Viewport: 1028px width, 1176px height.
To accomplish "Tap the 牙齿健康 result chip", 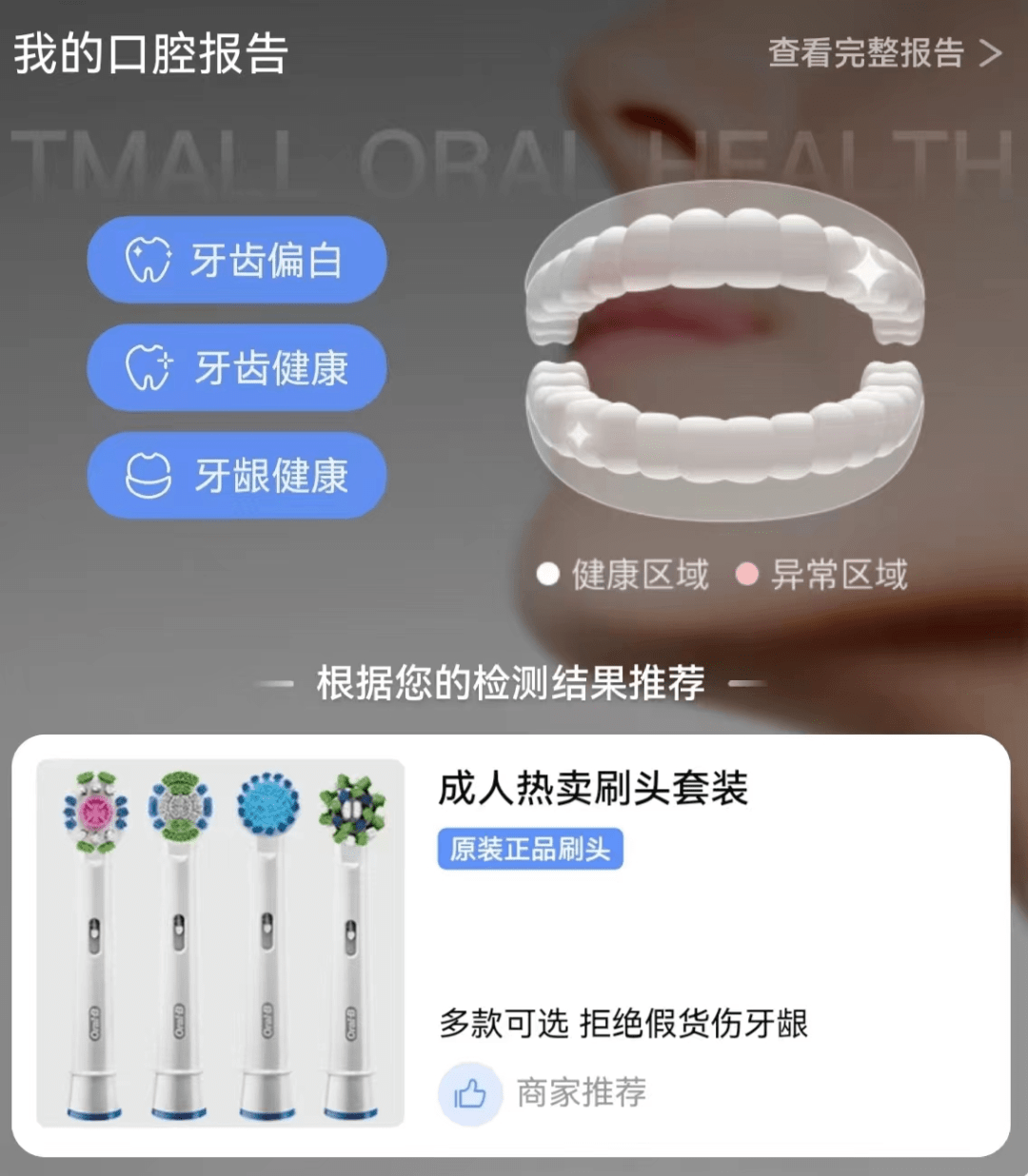I will pyautogui.click(x=237, y=368).
